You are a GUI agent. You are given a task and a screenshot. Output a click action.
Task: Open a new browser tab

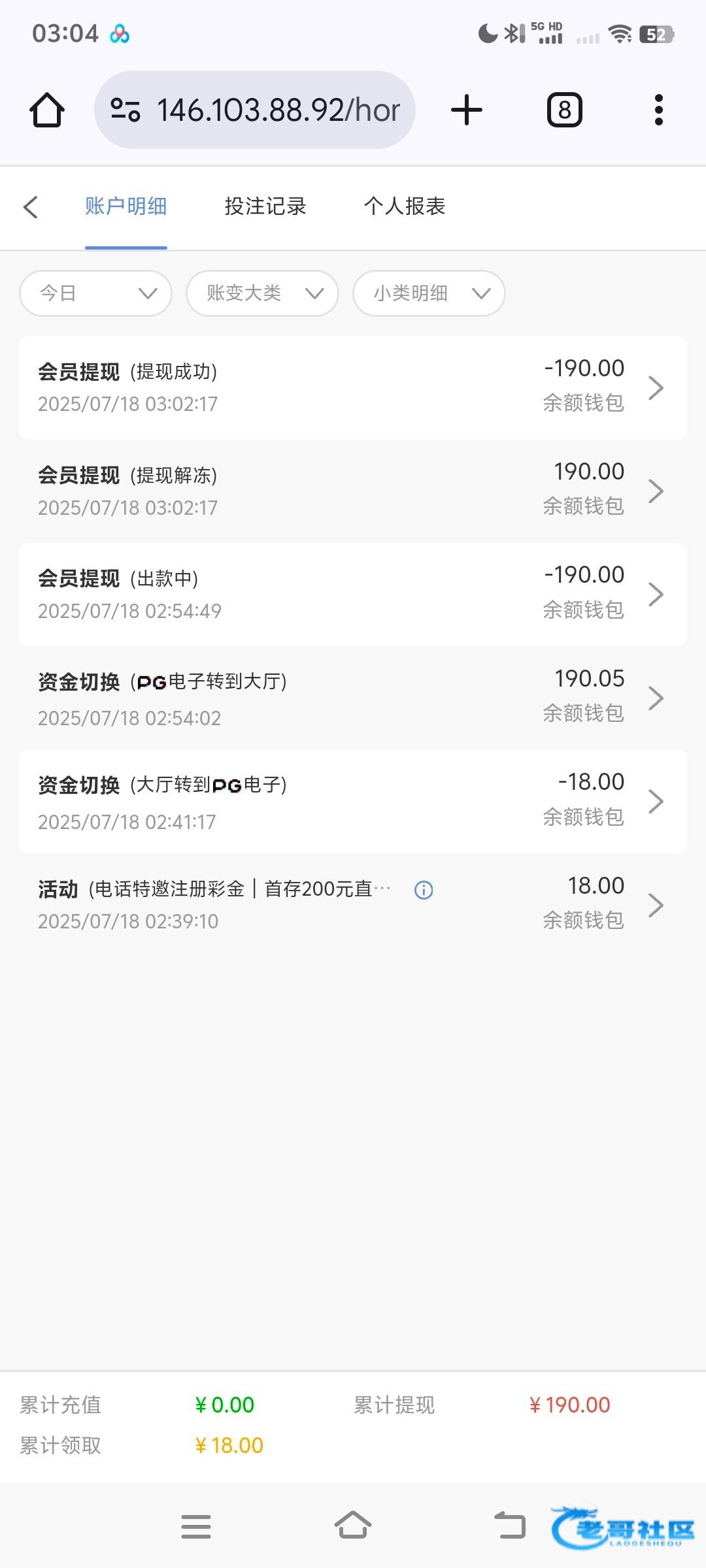point(467,110)
